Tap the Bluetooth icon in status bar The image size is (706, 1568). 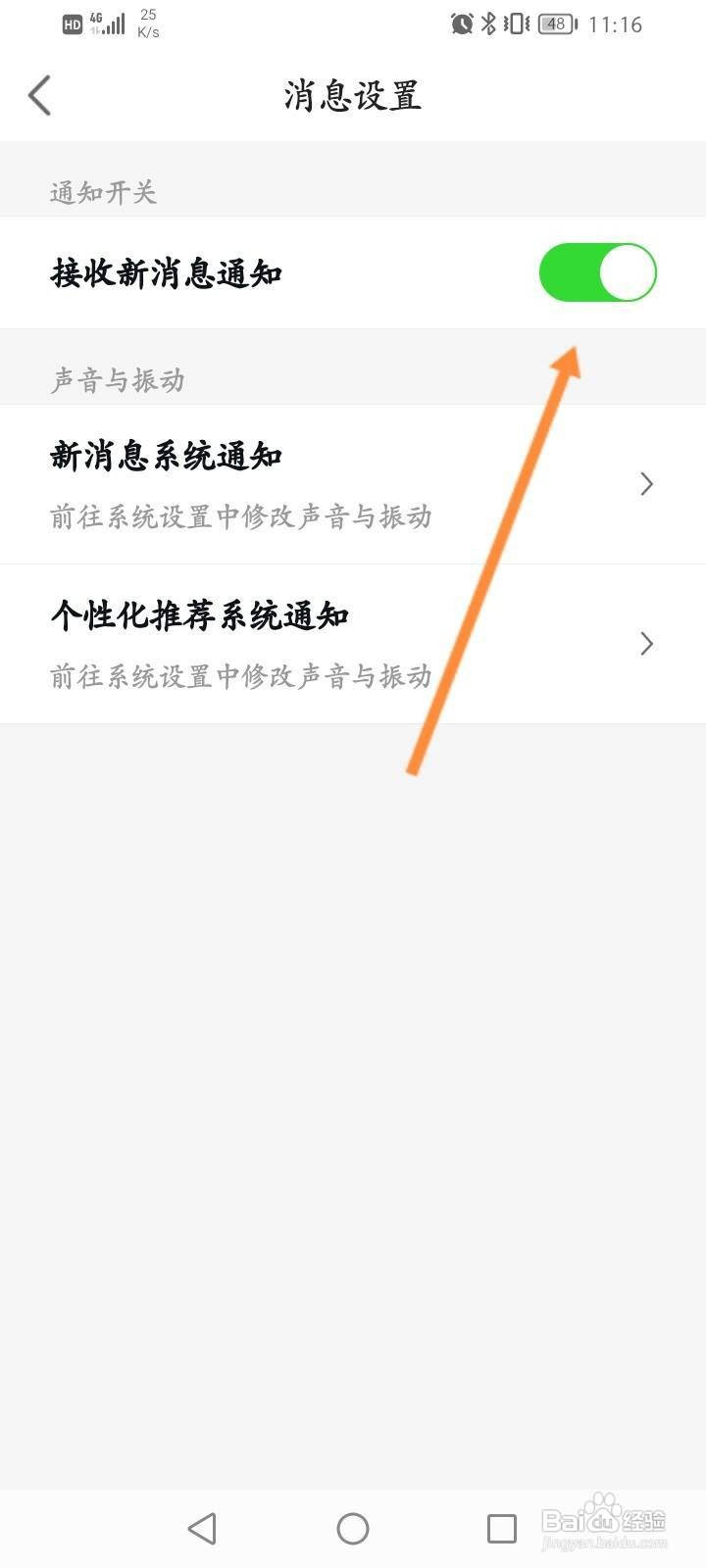pyautogui.click(x=487, y=24)
